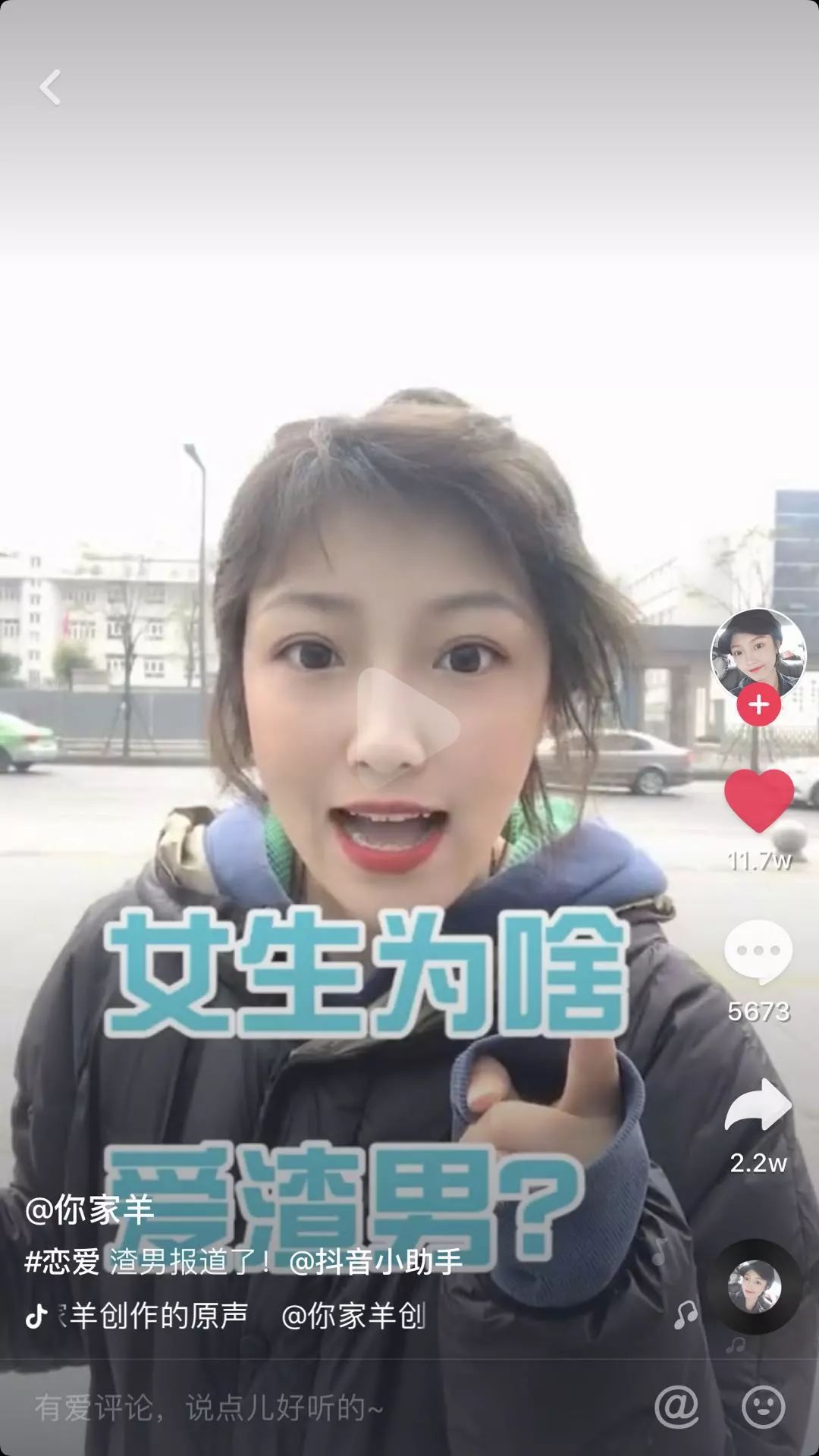
Task: Go back using the top-left arrow
Action: [x=50, y=87]
